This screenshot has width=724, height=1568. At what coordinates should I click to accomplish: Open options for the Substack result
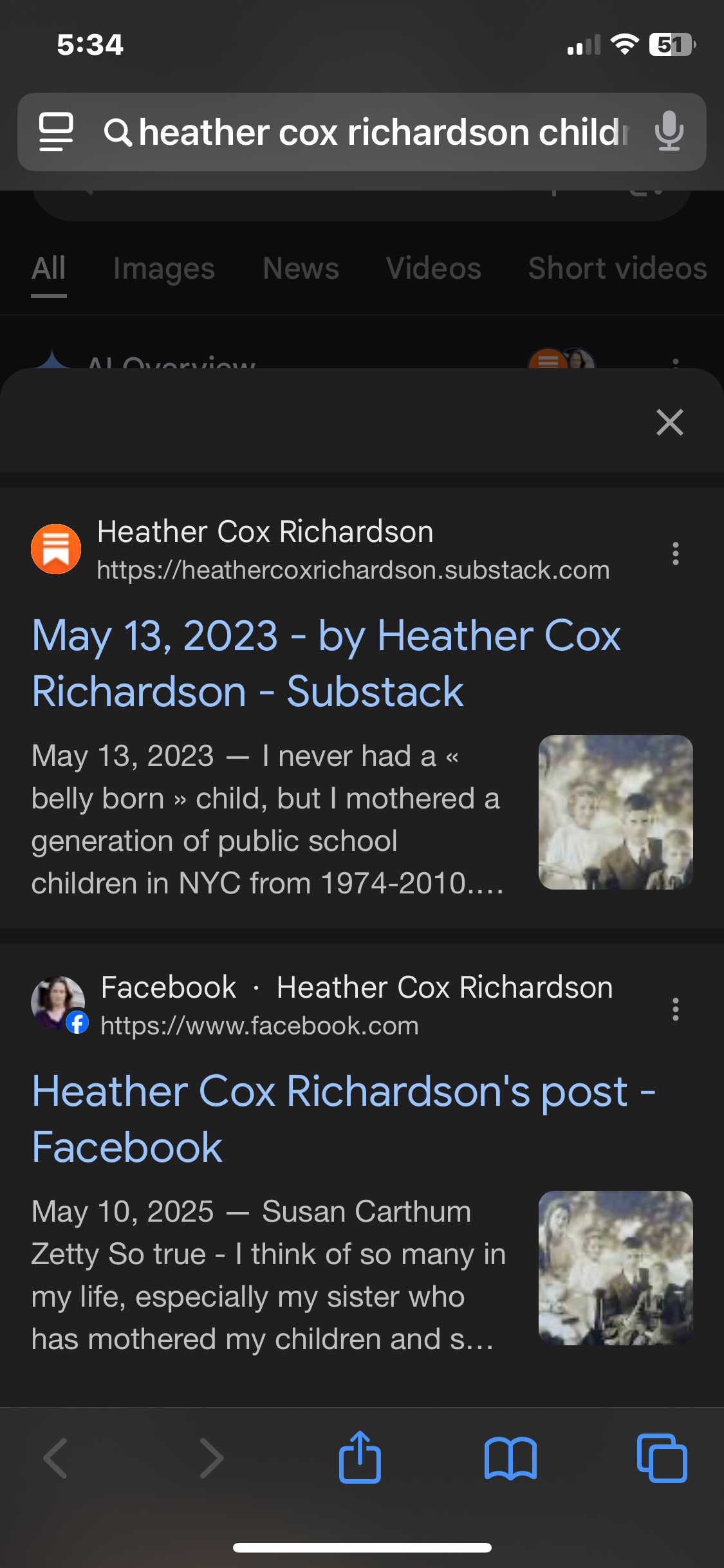point(675,554)
